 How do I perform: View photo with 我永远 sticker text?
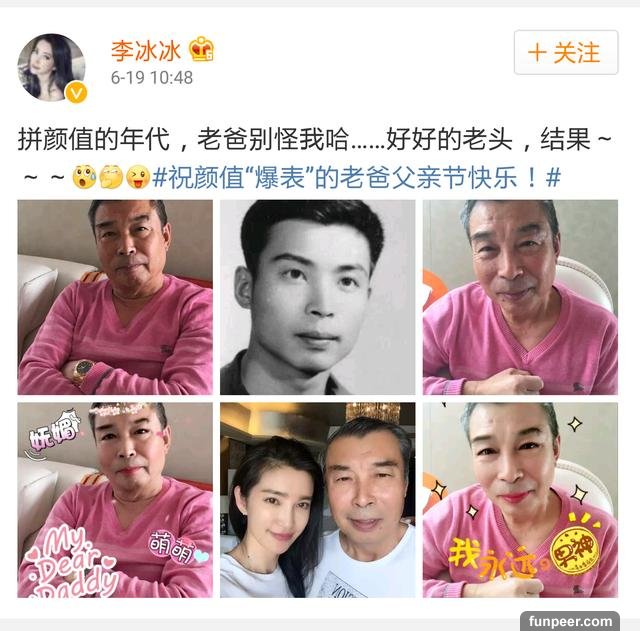[x=520, y=500]
